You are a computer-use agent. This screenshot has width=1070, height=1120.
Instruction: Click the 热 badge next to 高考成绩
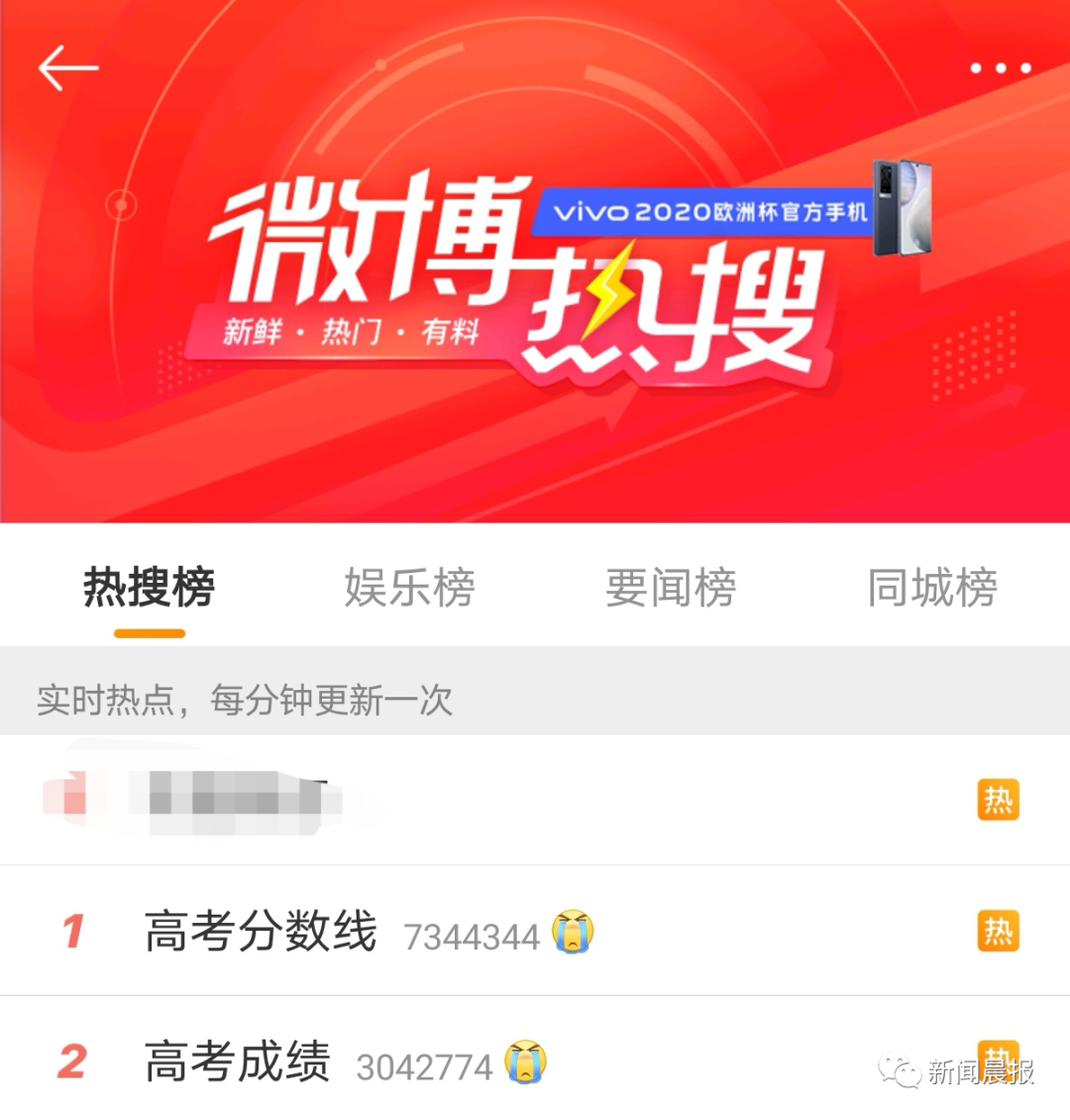999,1063
